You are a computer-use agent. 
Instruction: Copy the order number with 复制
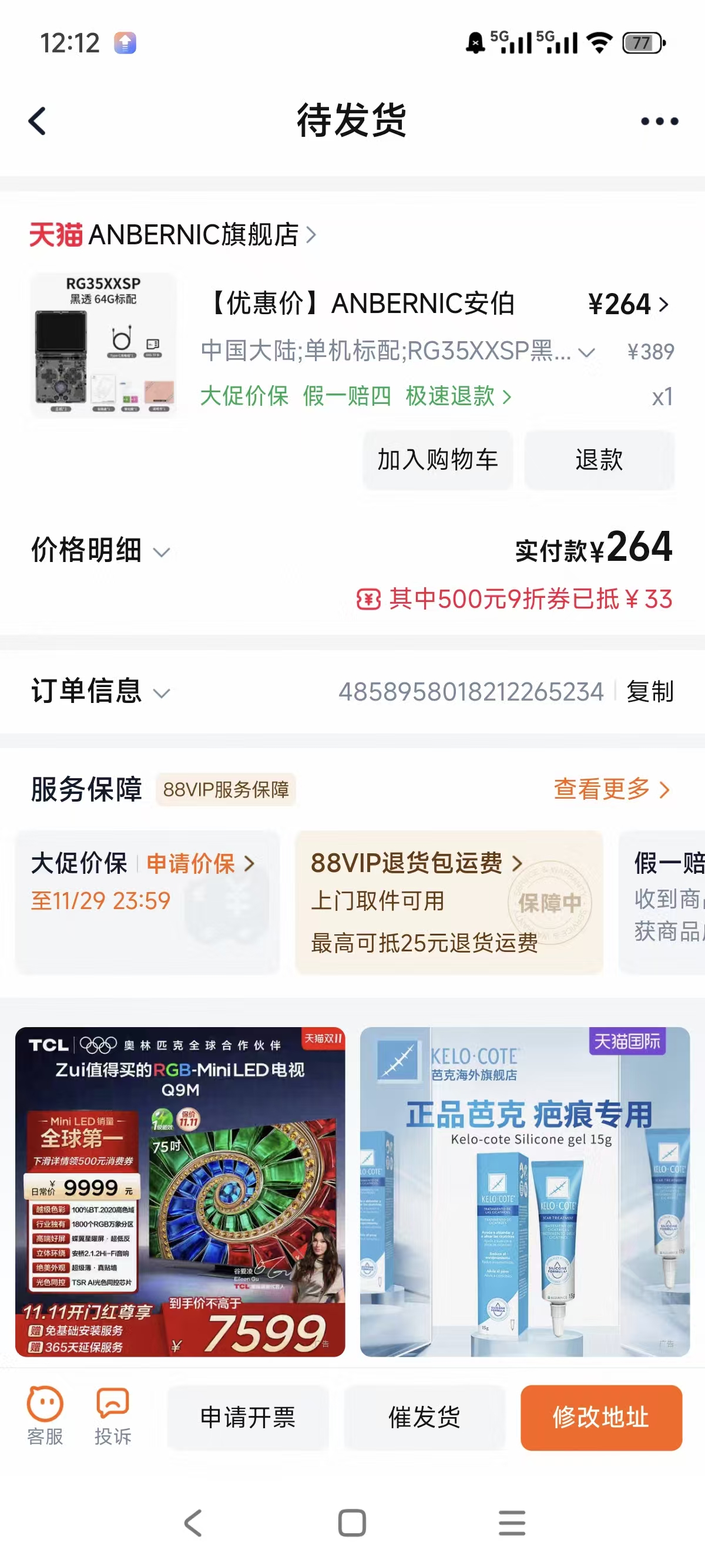pyautogui.click(x=650, y=692)
